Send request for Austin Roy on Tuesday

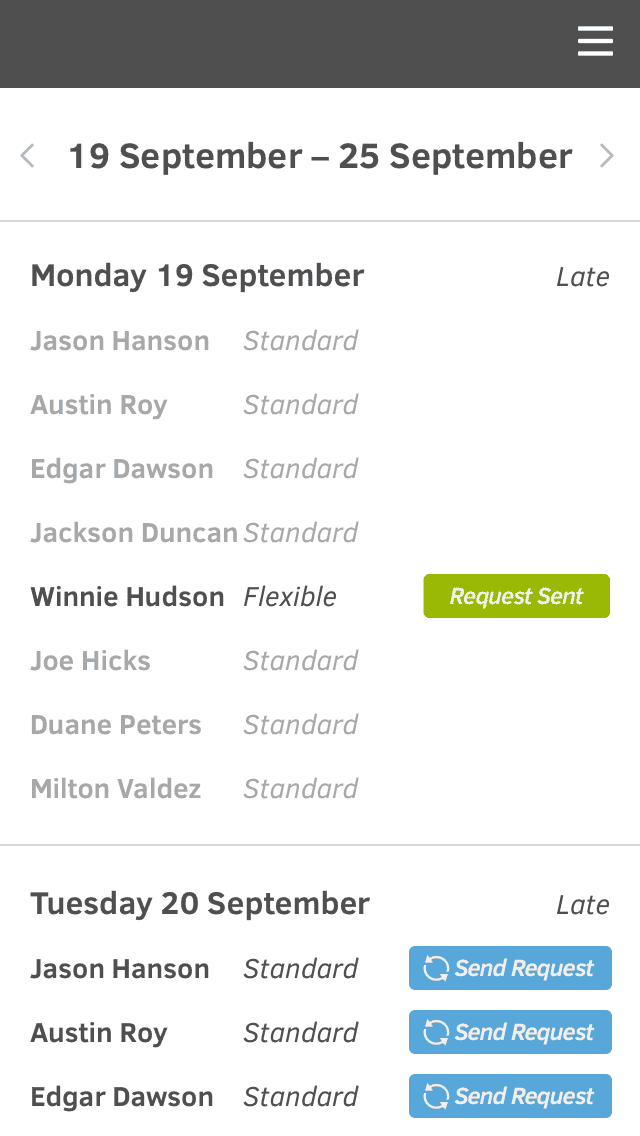coord(510,1032)
